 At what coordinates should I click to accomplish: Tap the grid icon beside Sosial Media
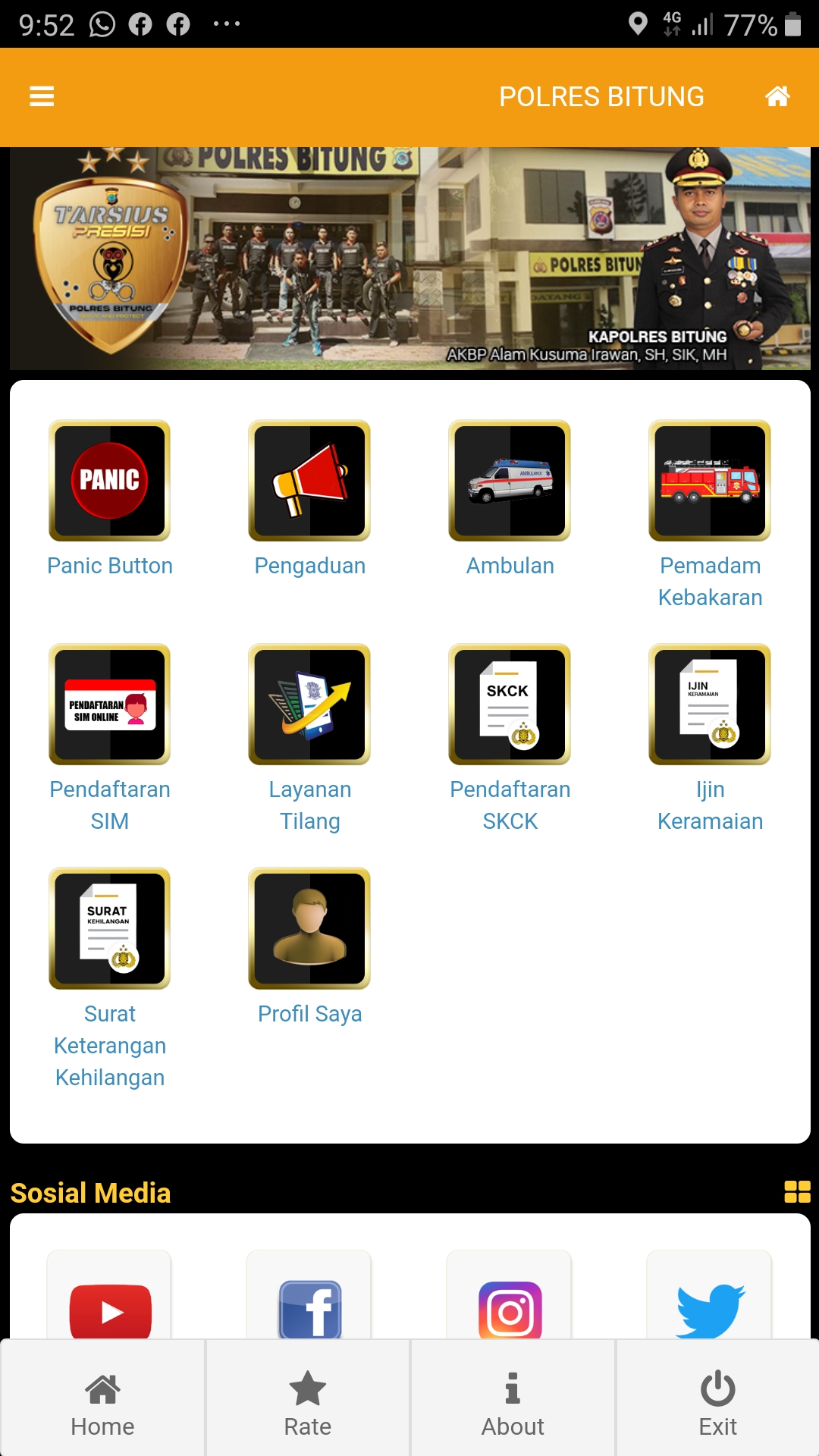point(797,1192)
